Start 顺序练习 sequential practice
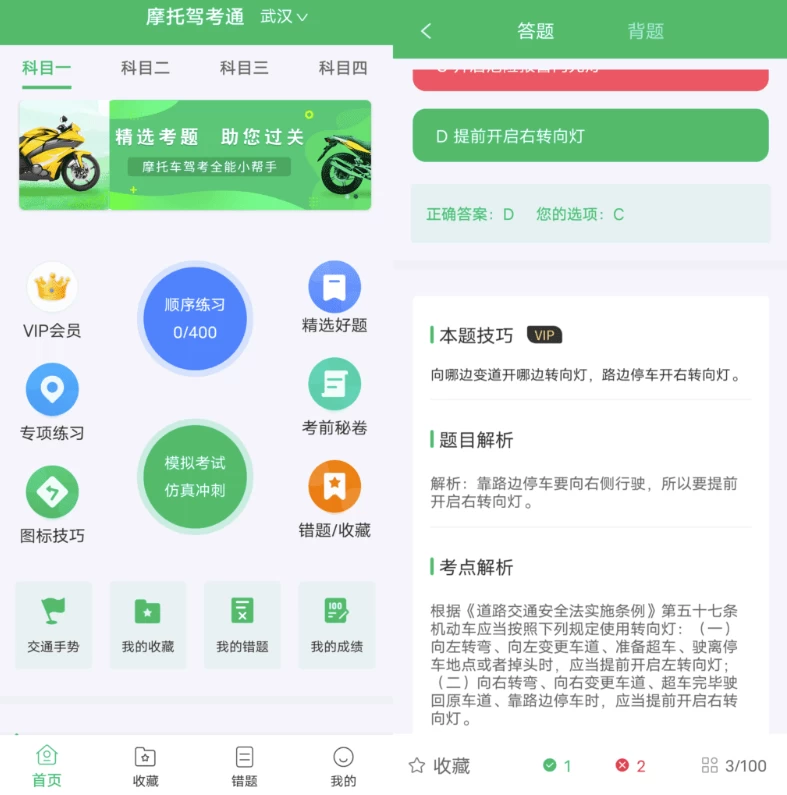 [195, 319]
